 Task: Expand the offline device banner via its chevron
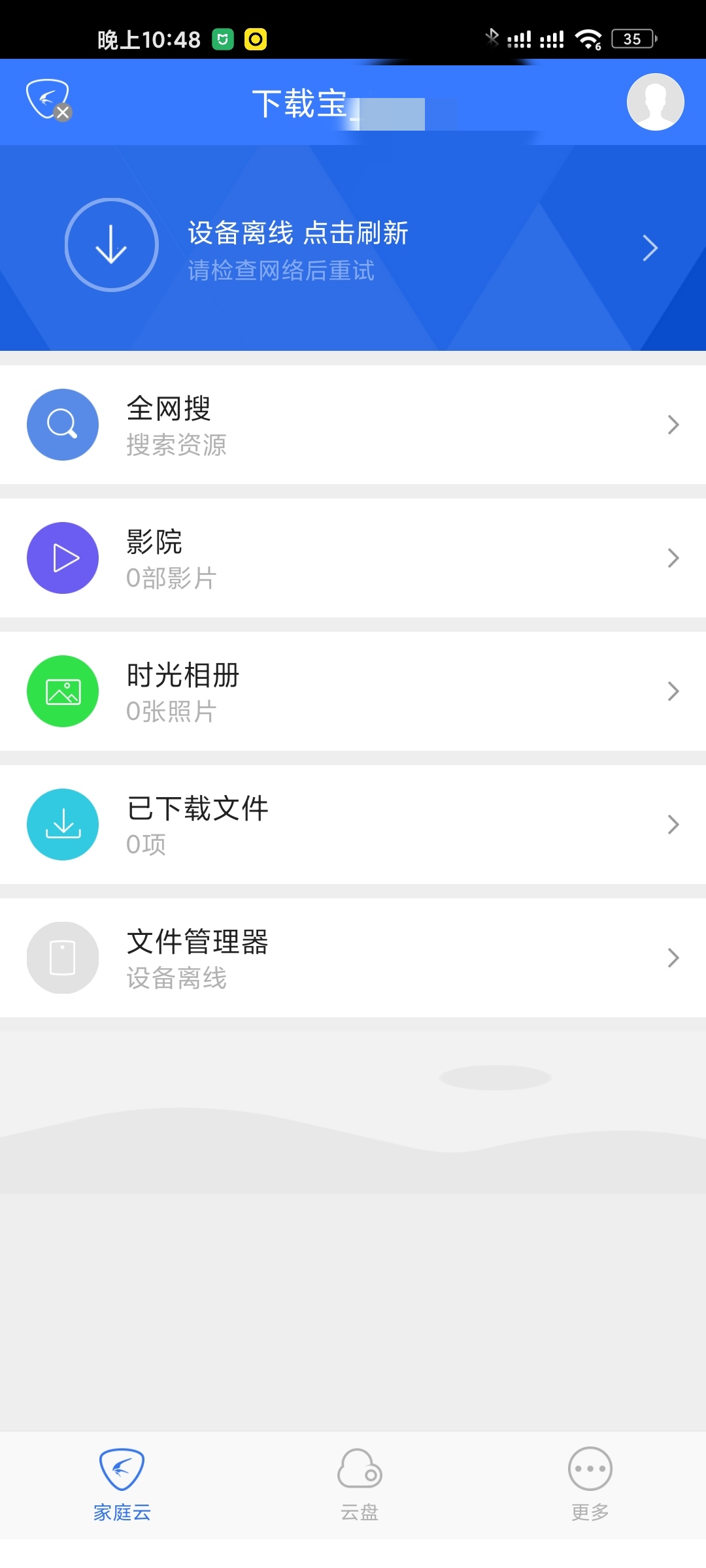click(x=649, y=248)
